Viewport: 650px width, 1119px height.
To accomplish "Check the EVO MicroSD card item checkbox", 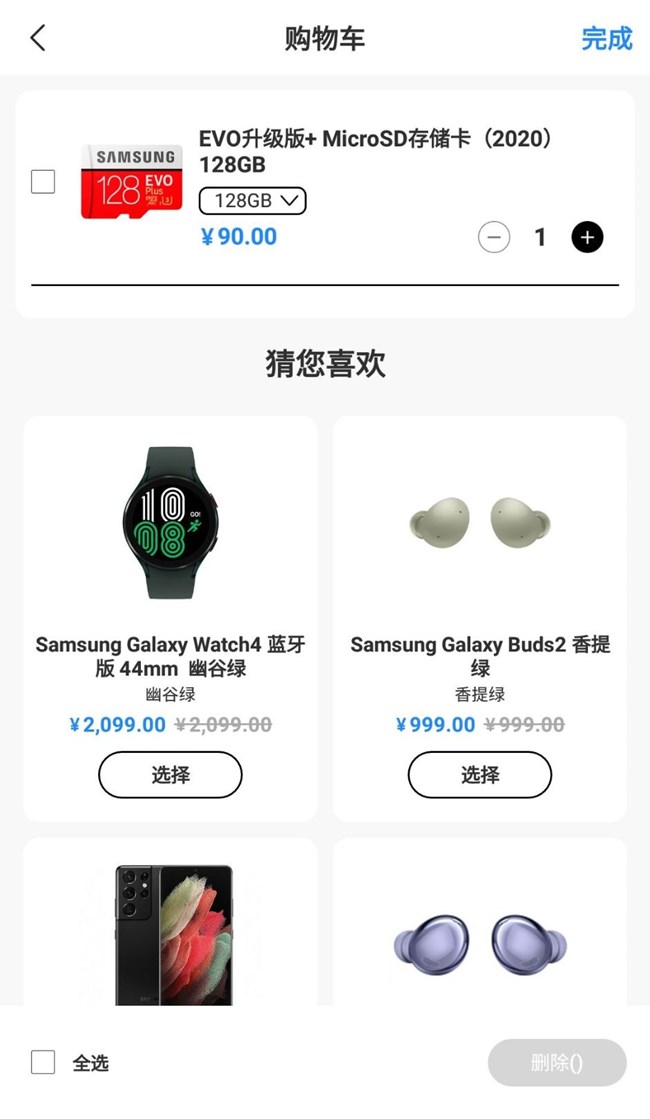I will [x=43, y=182].
